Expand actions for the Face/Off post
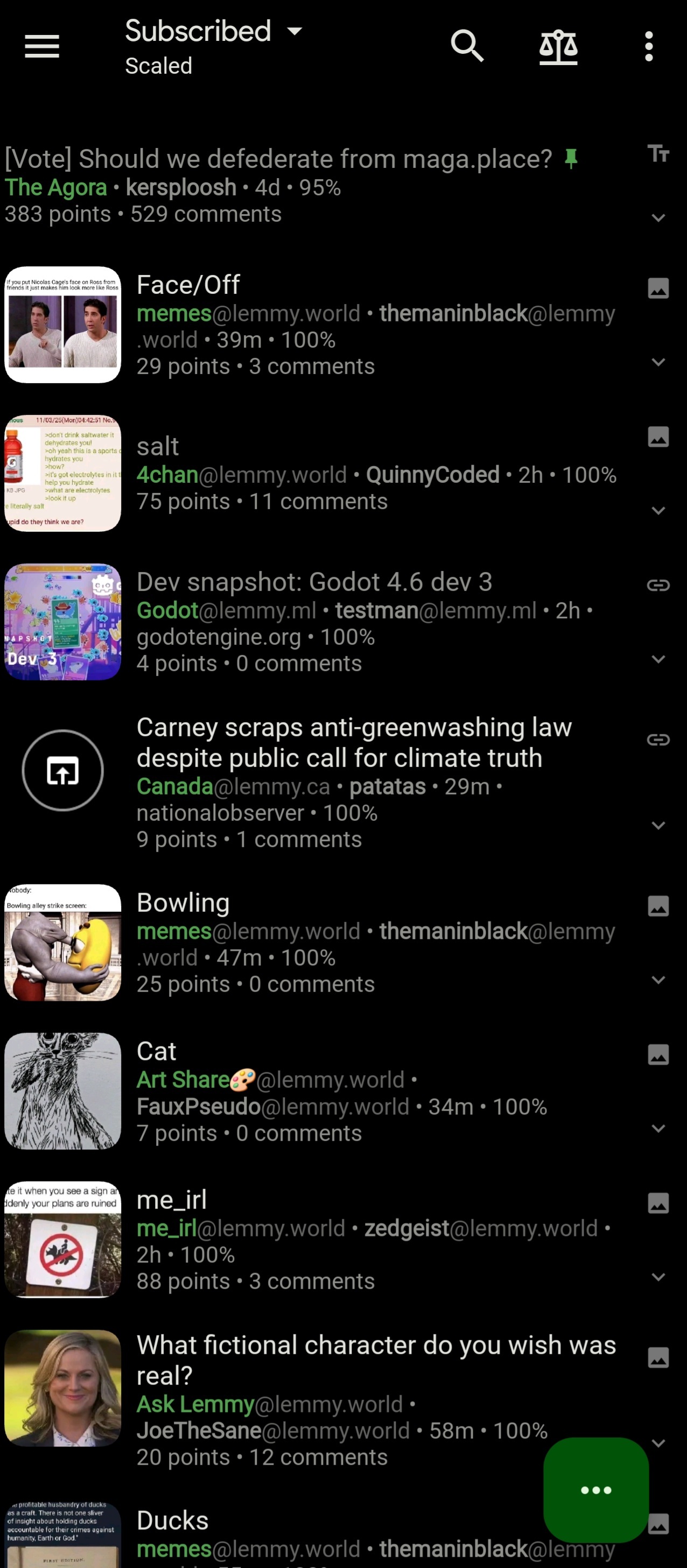The height and width of the screenshot is (1568, 687). (658, 362)
